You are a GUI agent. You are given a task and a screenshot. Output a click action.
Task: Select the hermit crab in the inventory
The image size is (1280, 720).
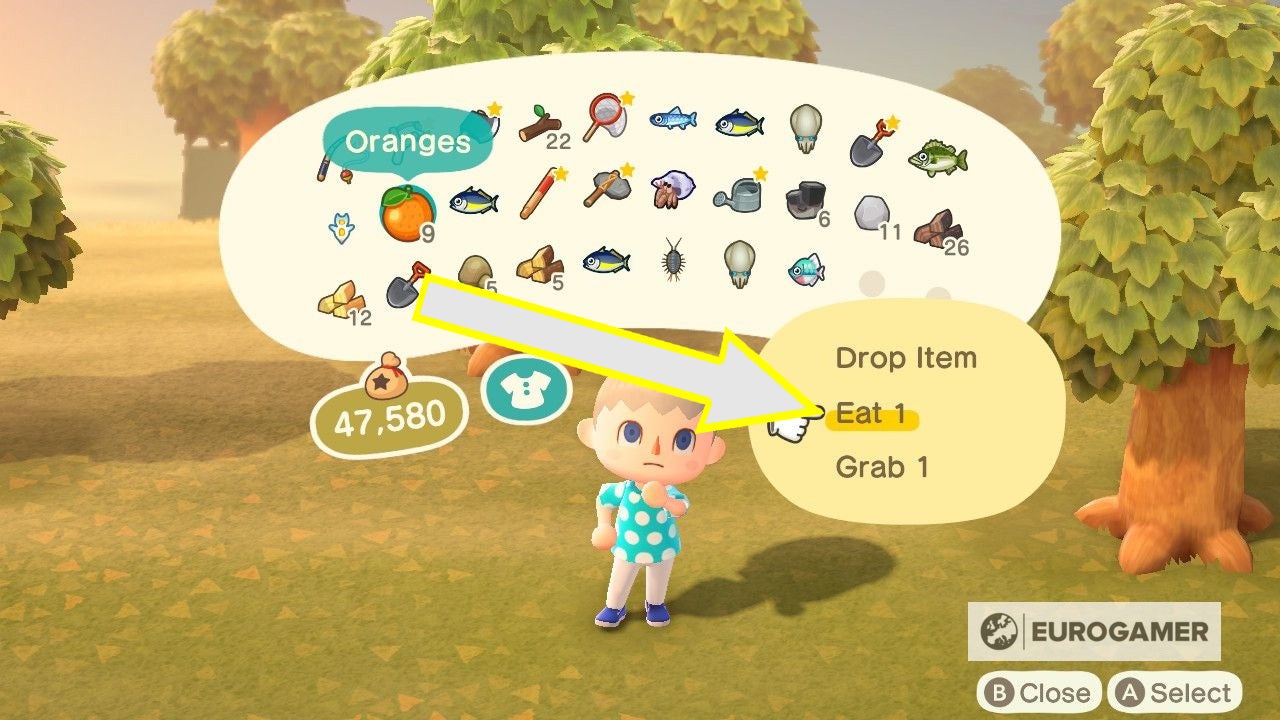672,189
